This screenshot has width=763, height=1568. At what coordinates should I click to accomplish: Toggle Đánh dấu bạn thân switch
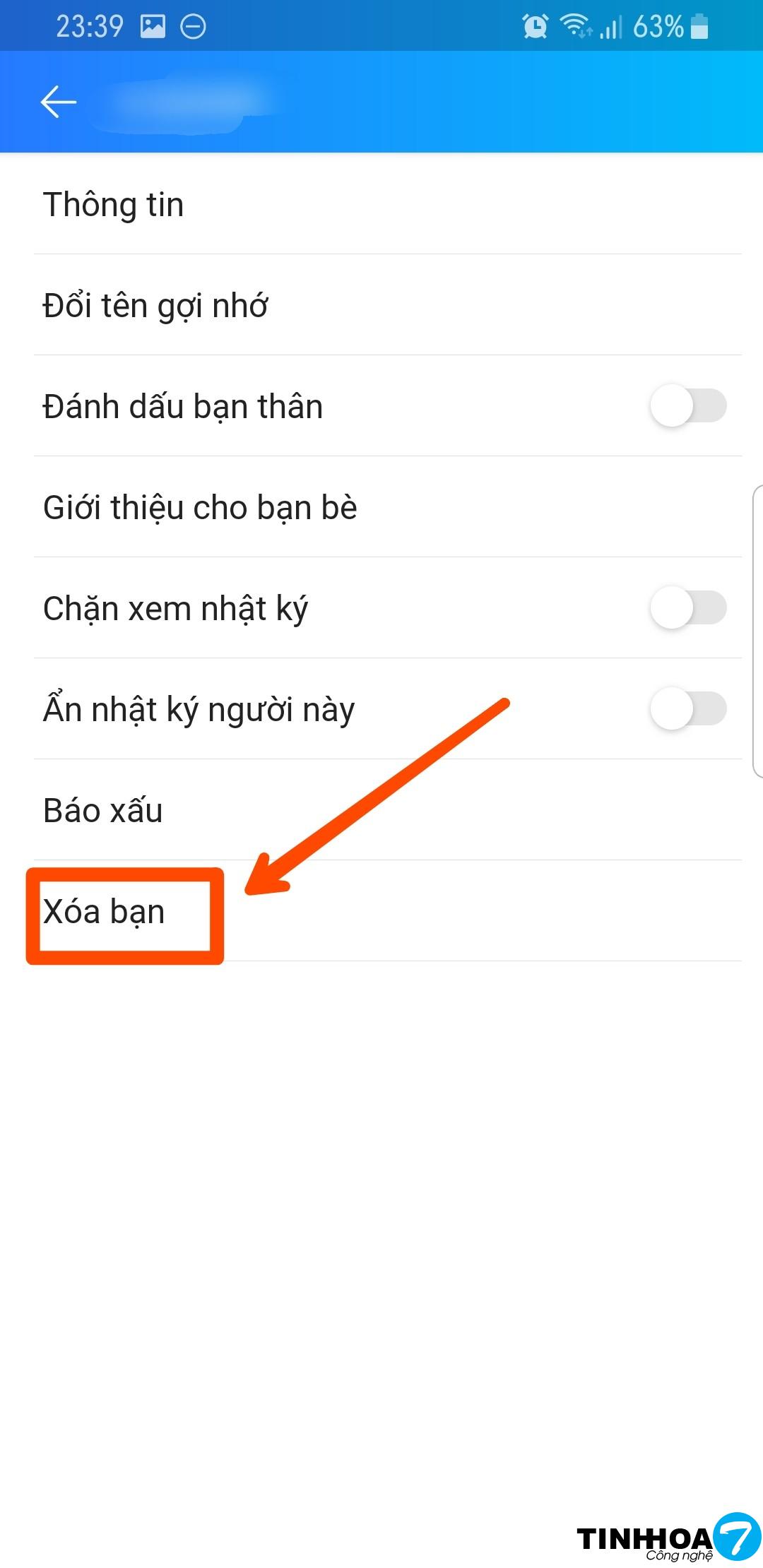click(x=687, y=406)
